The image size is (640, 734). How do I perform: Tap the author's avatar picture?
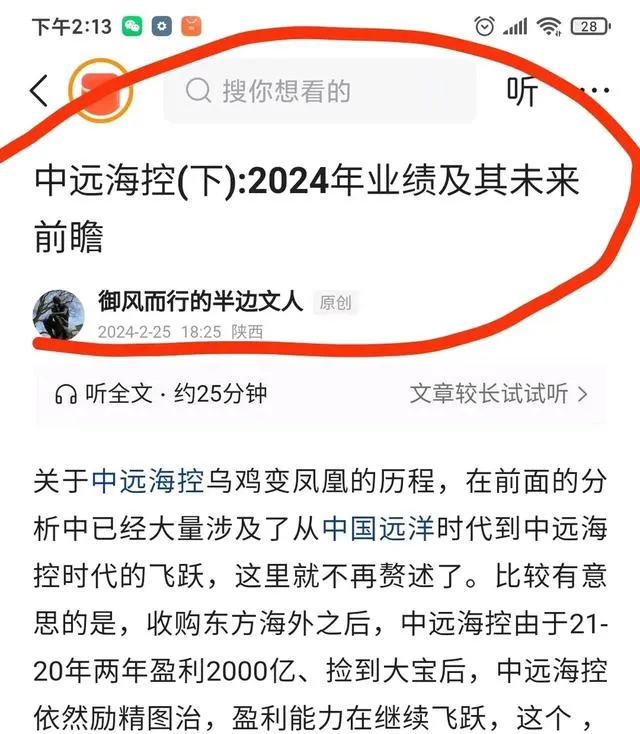(59, 315)
